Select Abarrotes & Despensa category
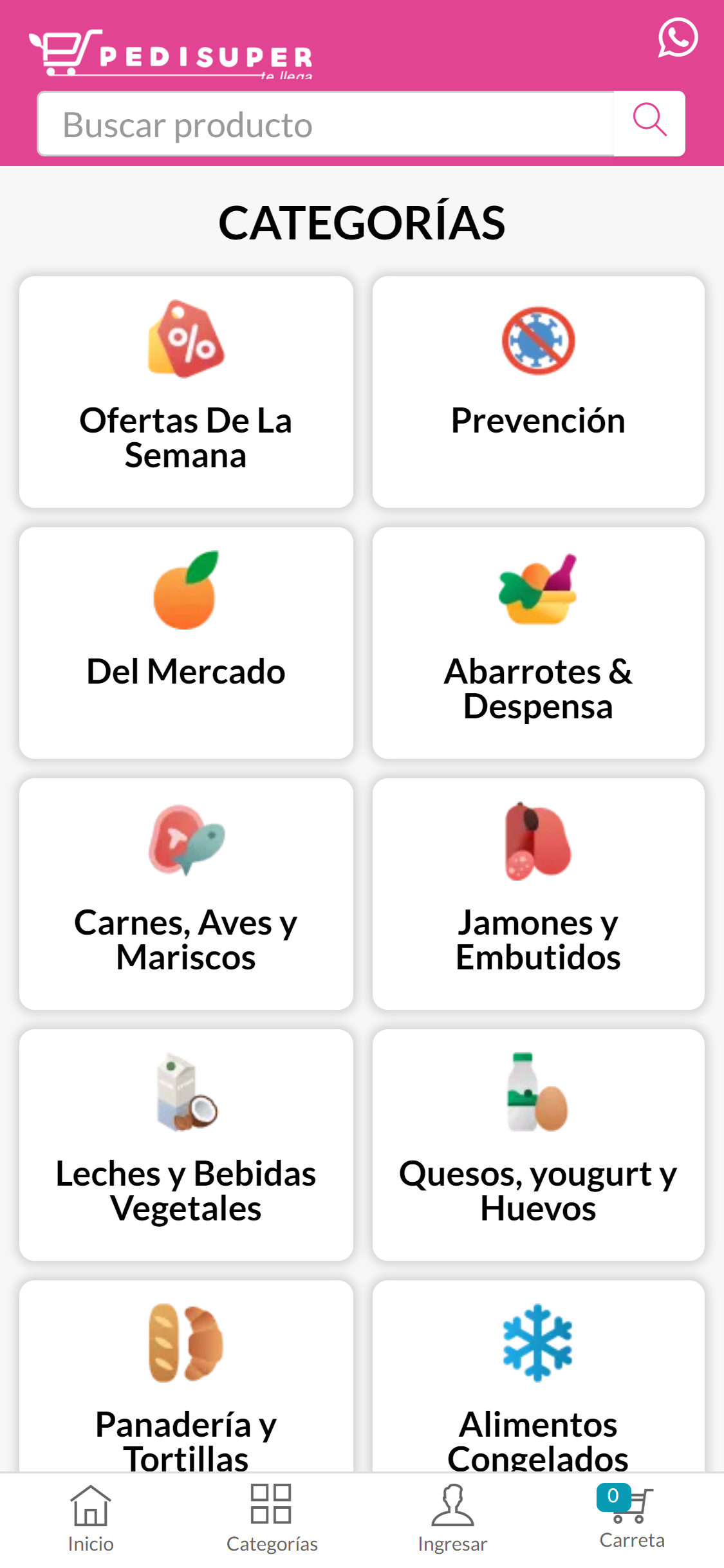 [538, 642]
